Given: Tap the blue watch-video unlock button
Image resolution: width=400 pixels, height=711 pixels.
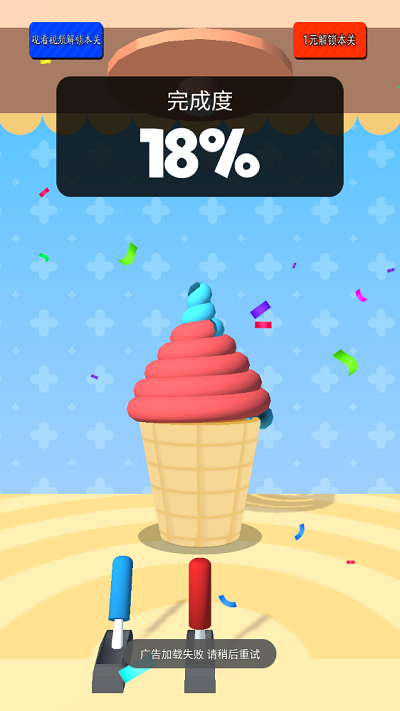Looking at the screenshot, I should click(66, 40).
